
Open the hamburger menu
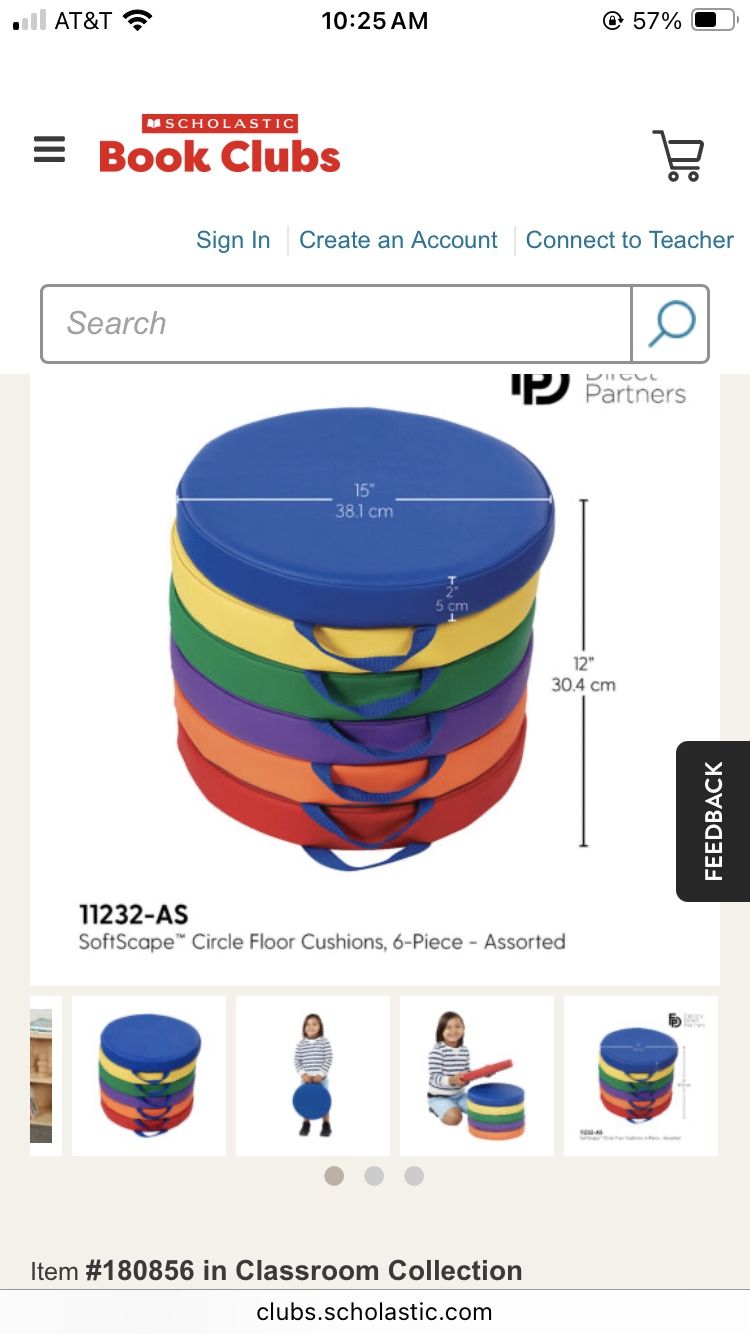click(49, 150)
